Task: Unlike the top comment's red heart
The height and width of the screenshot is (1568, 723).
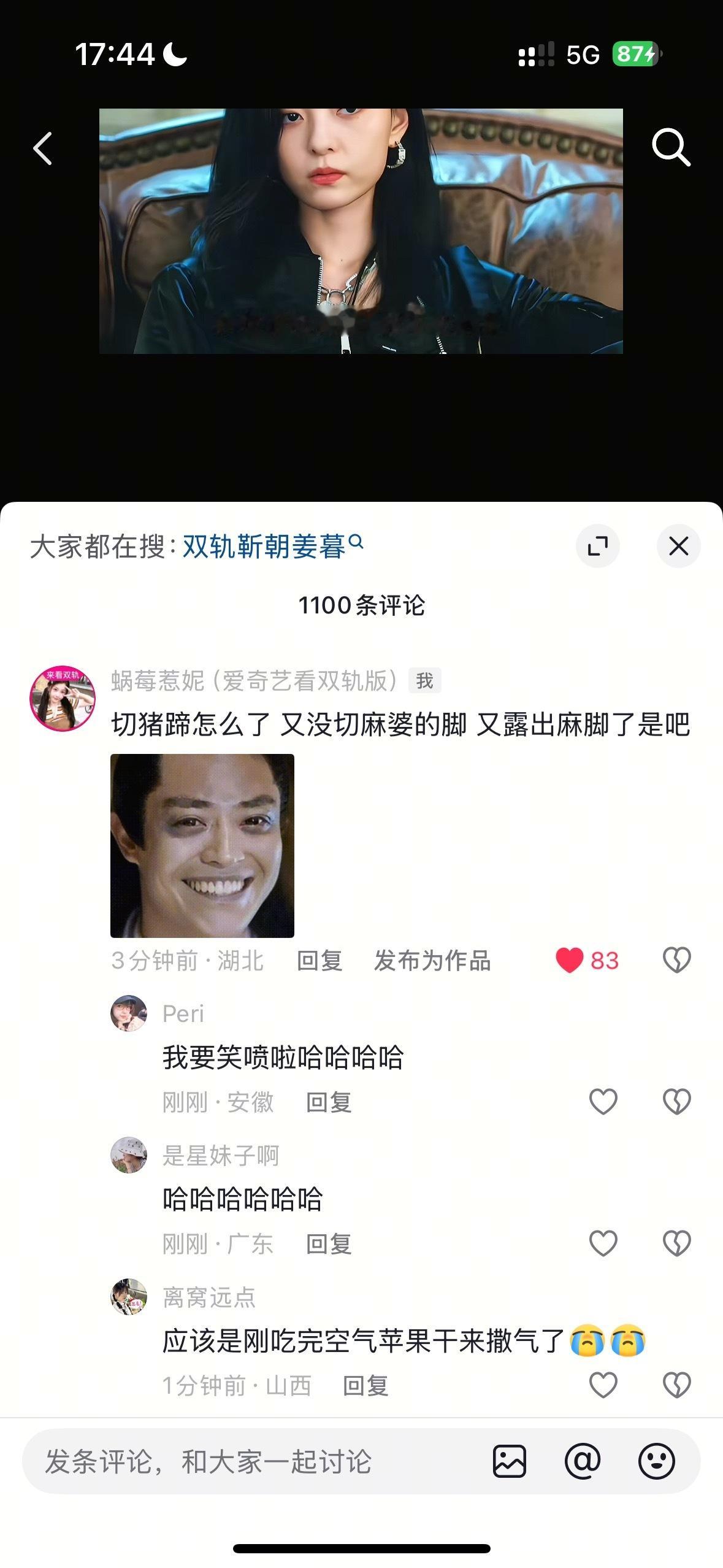Action: (569, 961)
